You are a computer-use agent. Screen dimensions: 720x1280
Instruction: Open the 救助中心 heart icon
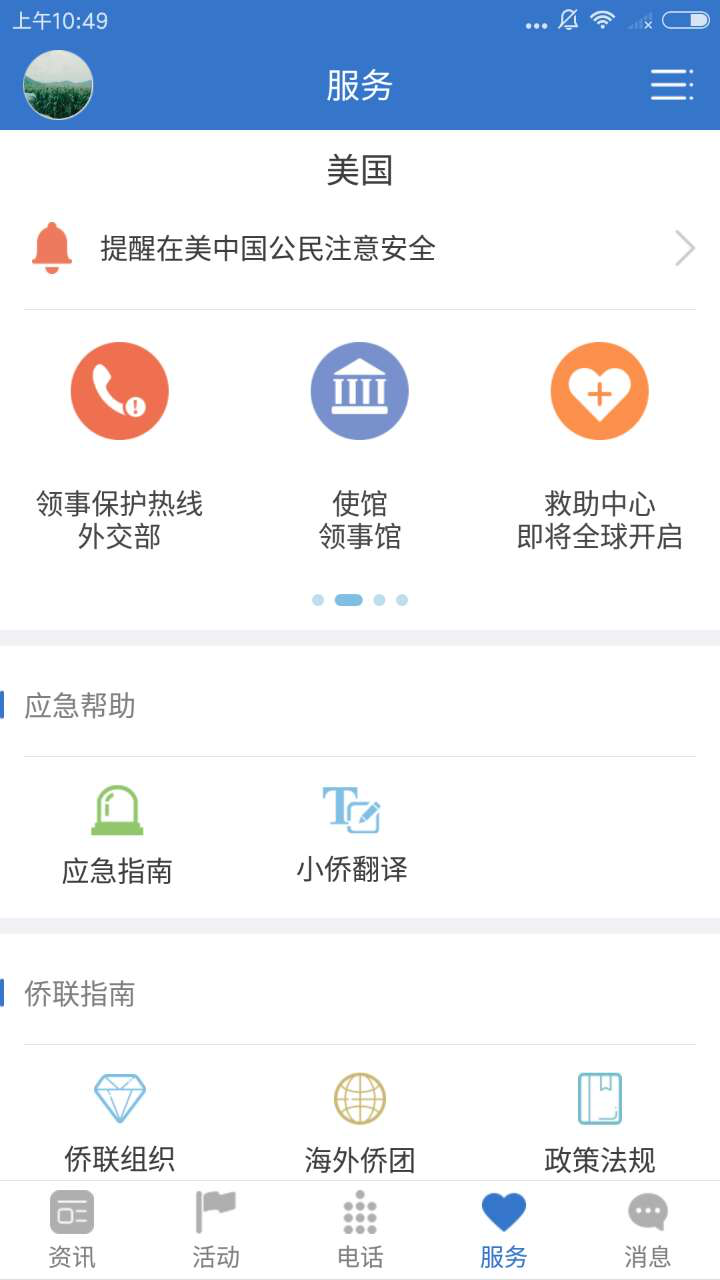[x=600, y=390]
